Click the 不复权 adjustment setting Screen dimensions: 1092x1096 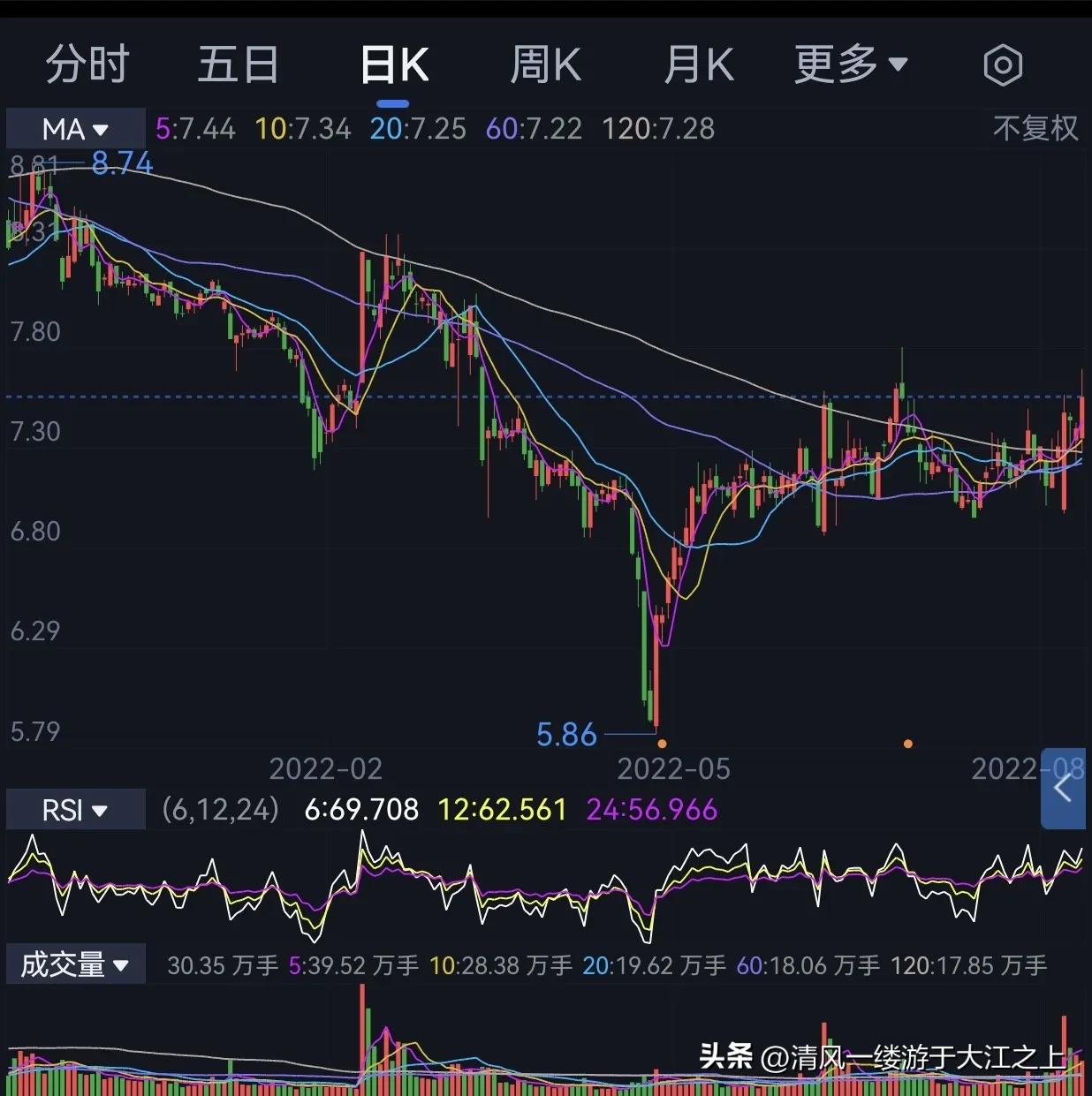[x=1034, y=129]
